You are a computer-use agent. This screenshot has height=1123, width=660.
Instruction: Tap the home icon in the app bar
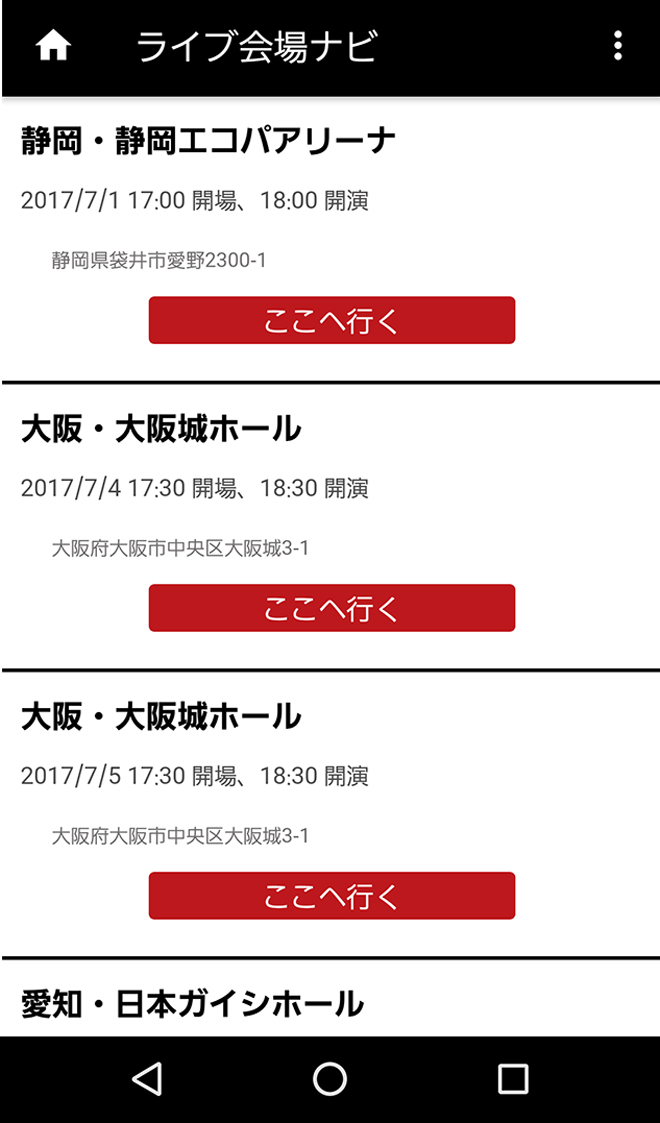pos(53,47)
